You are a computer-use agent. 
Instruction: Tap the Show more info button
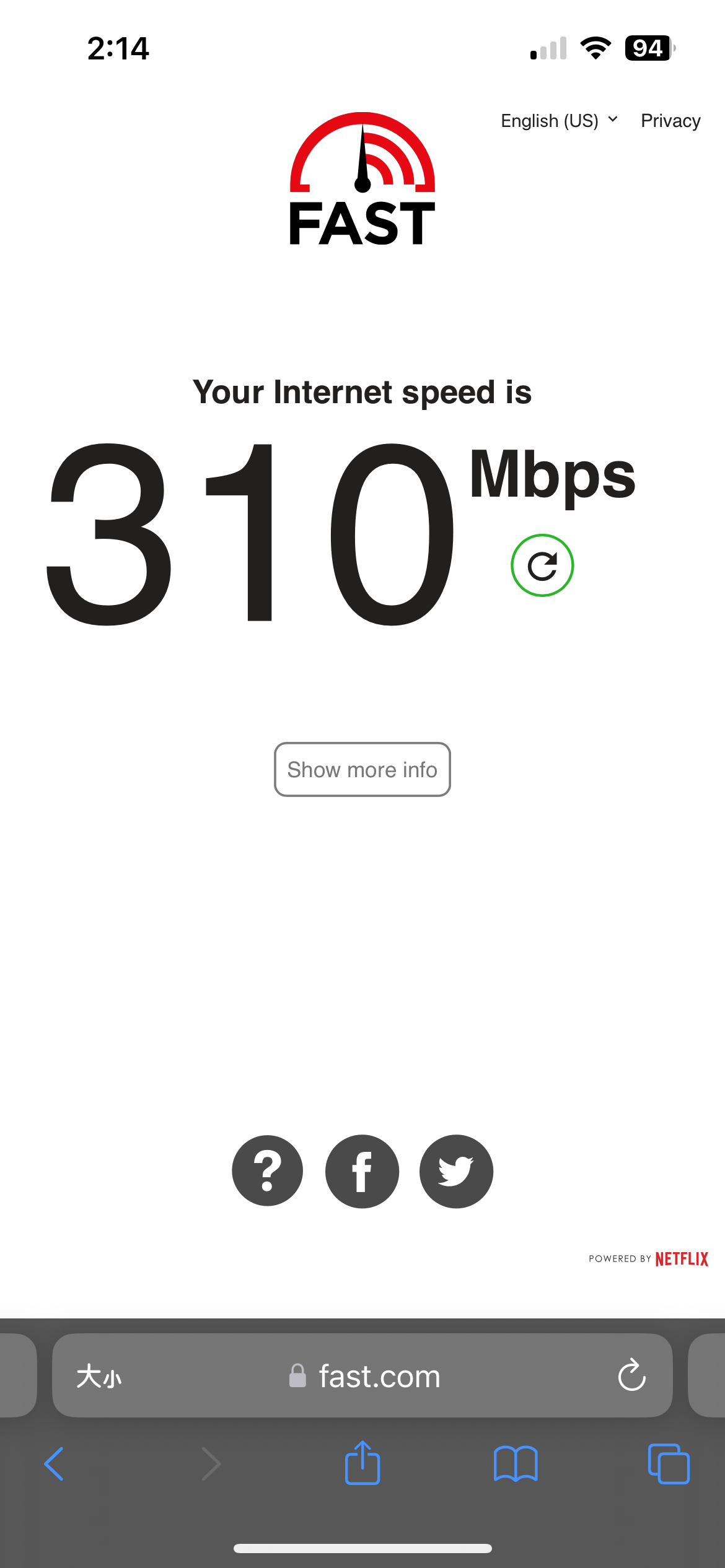tap(362, 769)
